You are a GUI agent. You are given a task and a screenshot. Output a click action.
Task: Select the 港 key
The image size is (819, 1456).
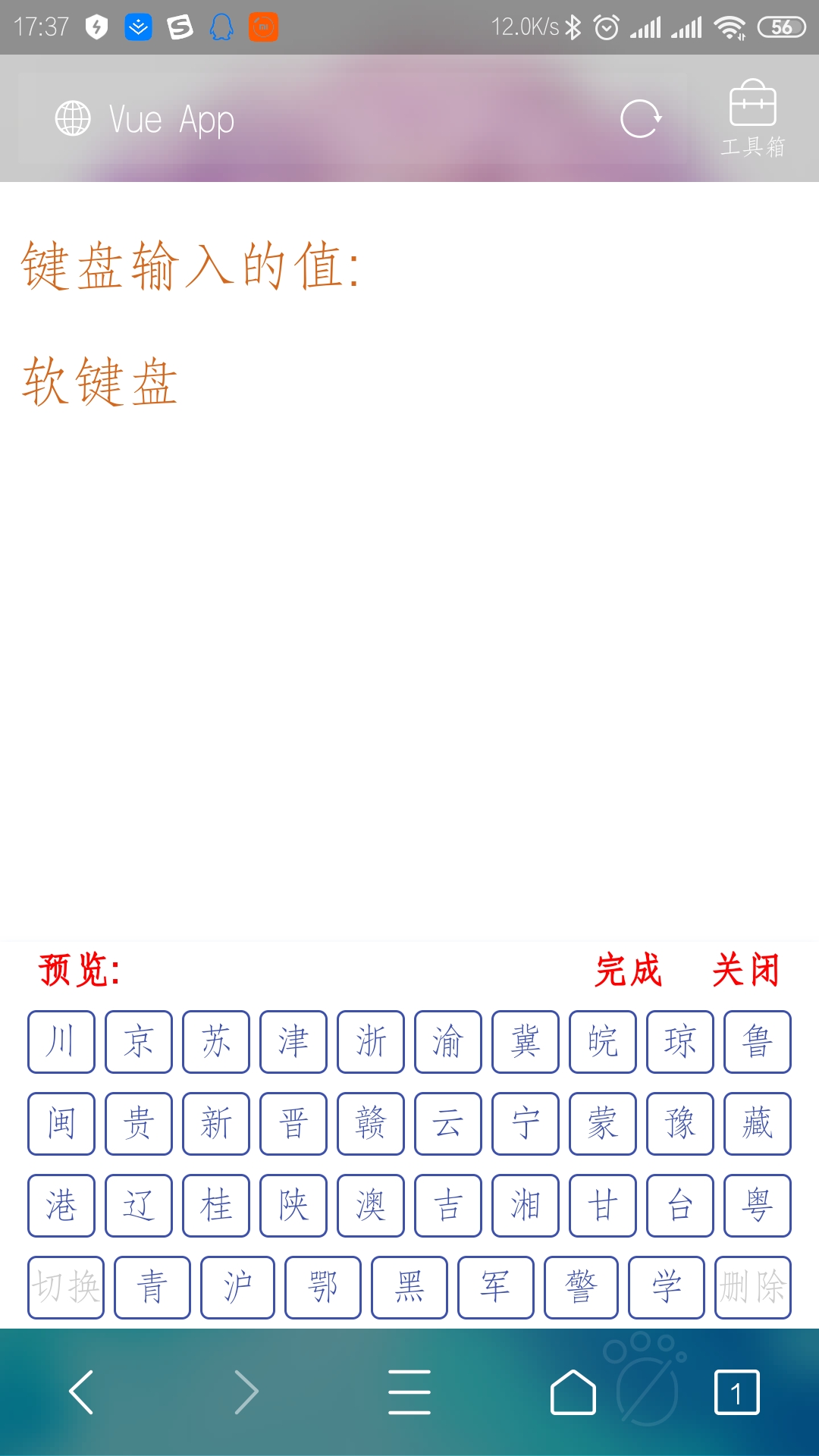(x=61, y=1205)
